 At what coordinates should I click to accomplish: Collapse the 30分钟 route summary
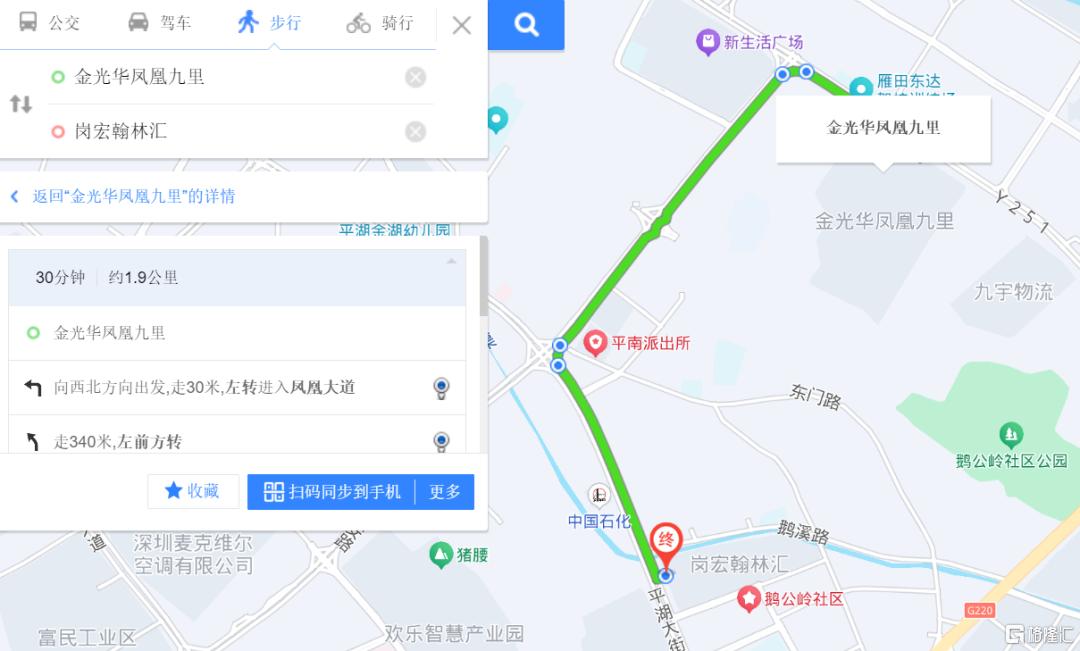coord(451,261)
